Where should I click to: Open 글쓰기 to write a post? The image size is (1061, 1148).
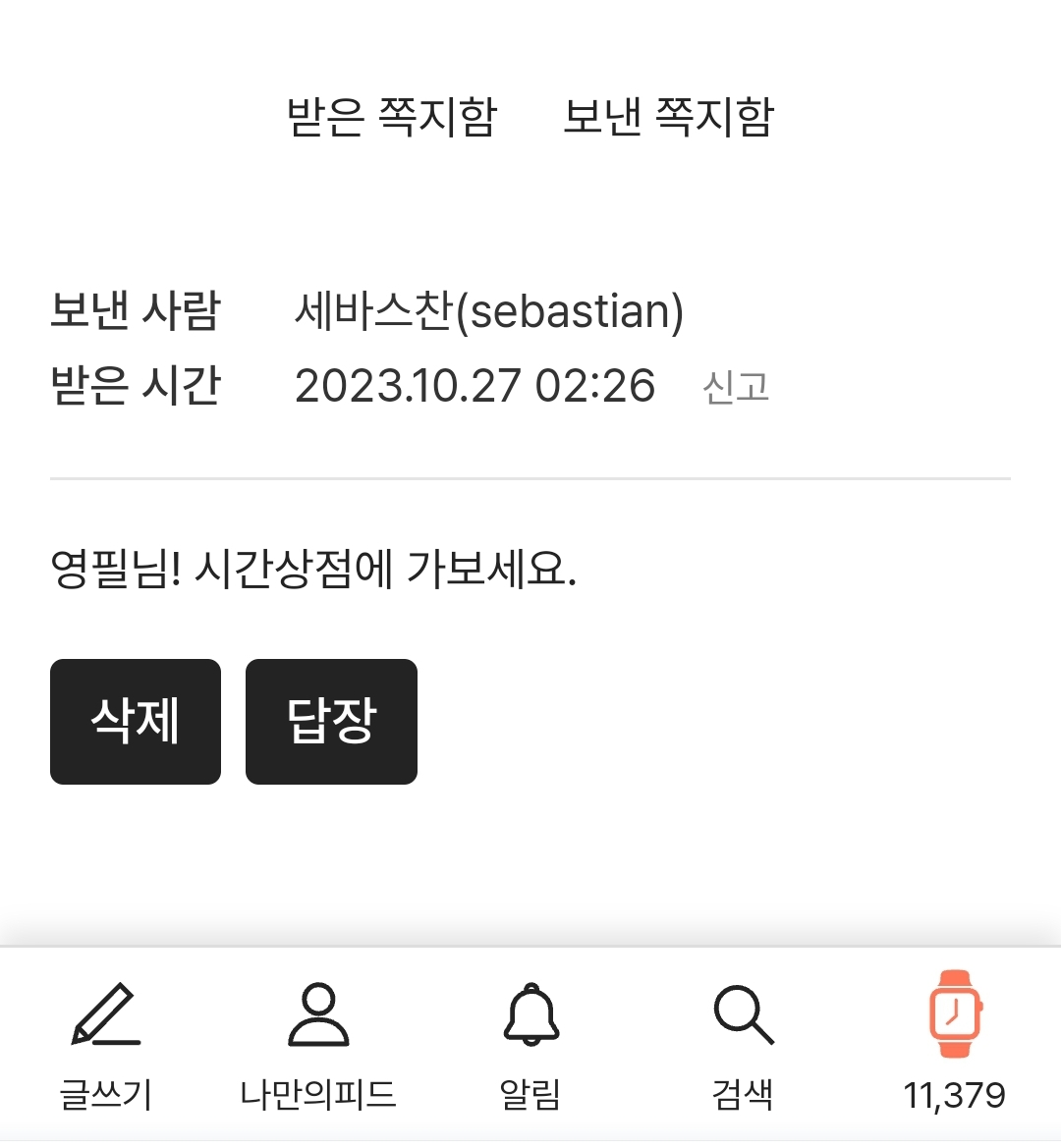106,1048
